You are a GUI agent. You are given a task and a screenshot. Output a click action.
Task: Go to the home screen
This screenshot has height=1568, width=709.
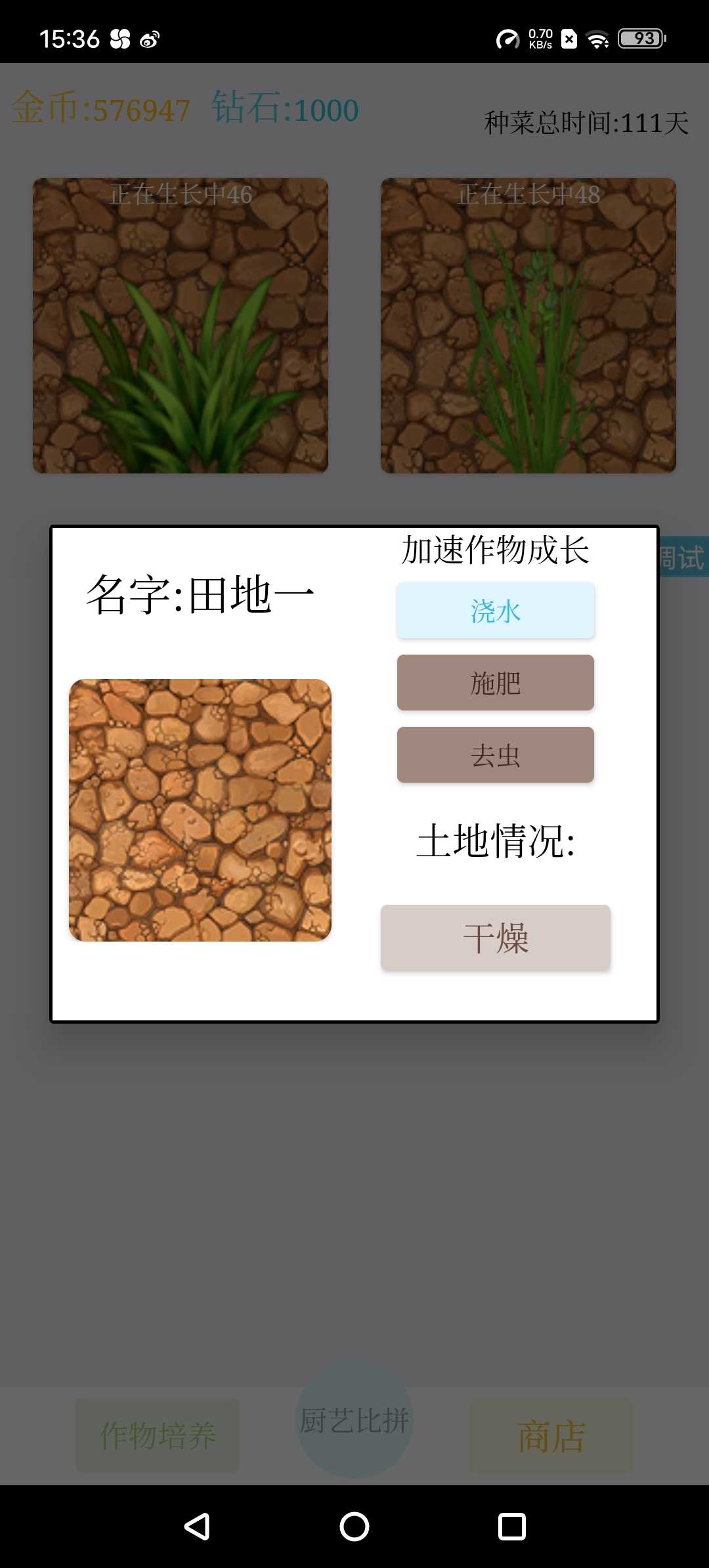click(354, 1527)
